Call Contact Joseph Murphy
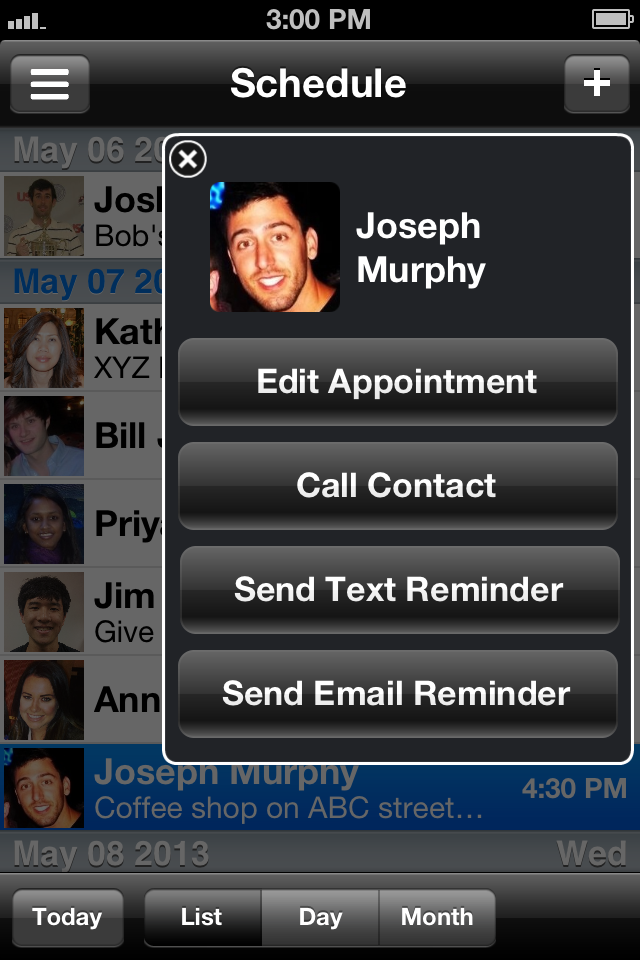 click(397, 486)
